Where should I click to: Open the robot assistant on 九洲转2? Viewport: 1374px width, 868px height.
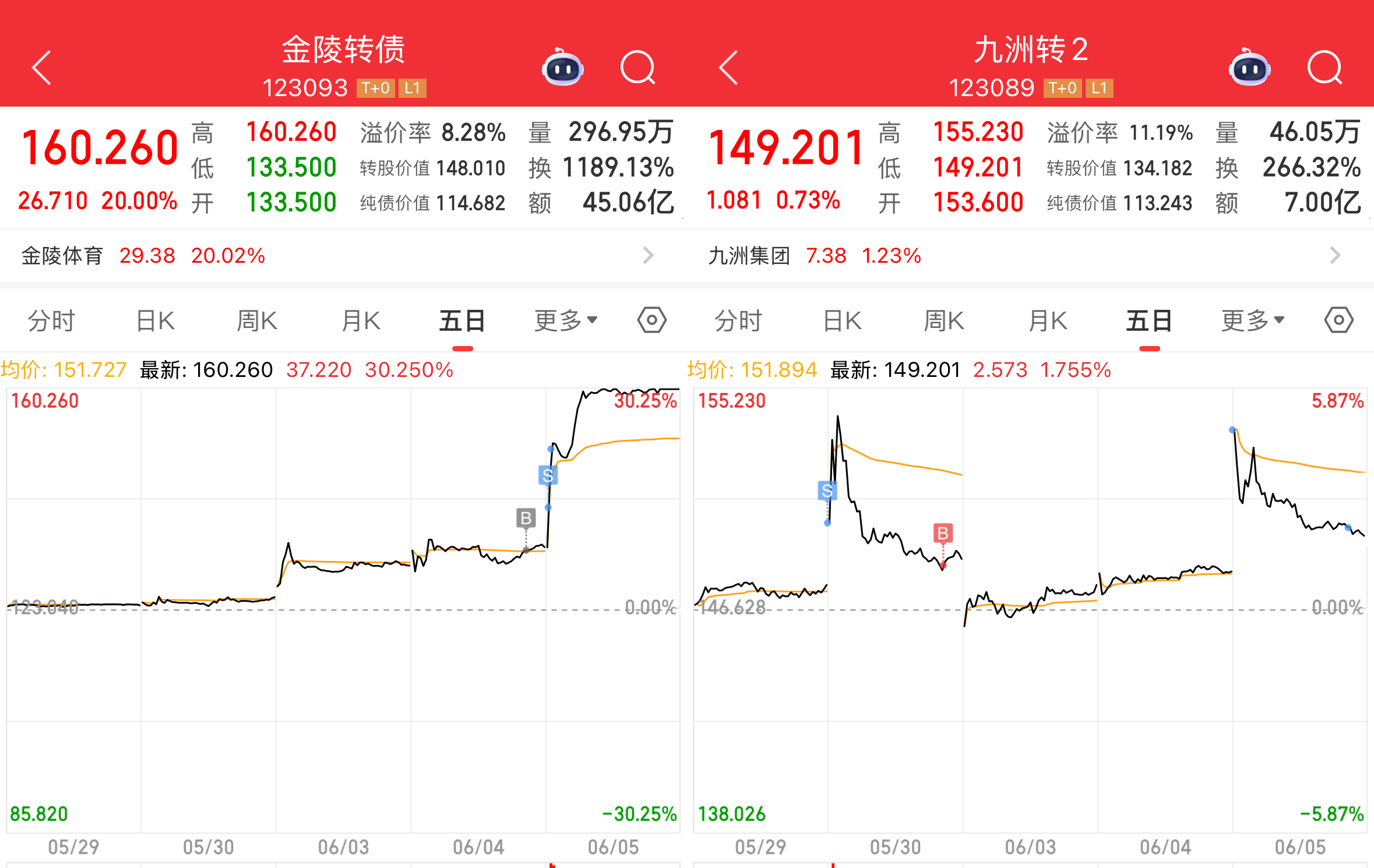pyautogui.click(x=1249, y=68)
